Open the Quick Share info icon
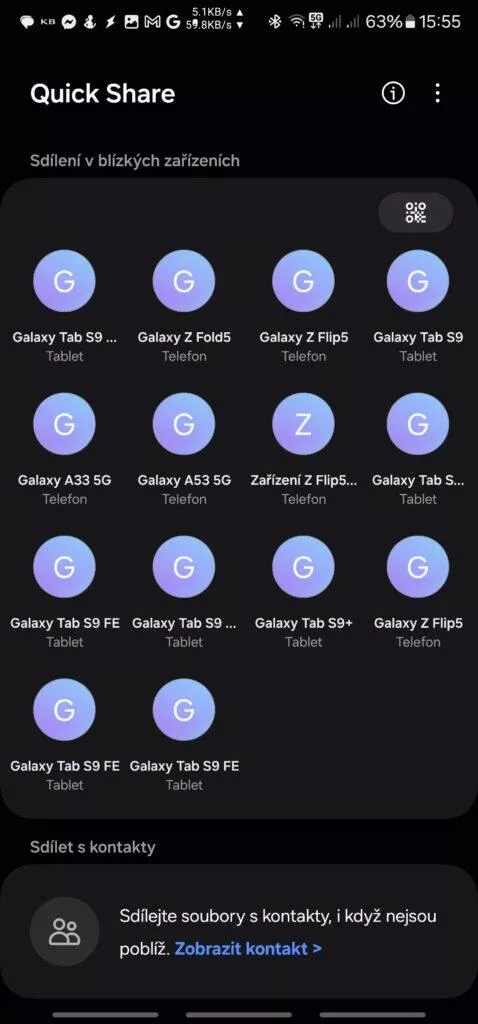 (x=393, y=93)
